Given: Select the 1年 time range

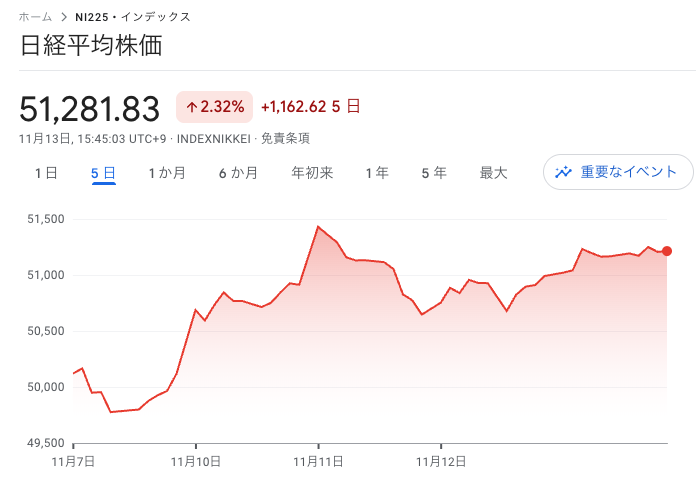Looking at the screenshot, I should click(x=377, y=173).
